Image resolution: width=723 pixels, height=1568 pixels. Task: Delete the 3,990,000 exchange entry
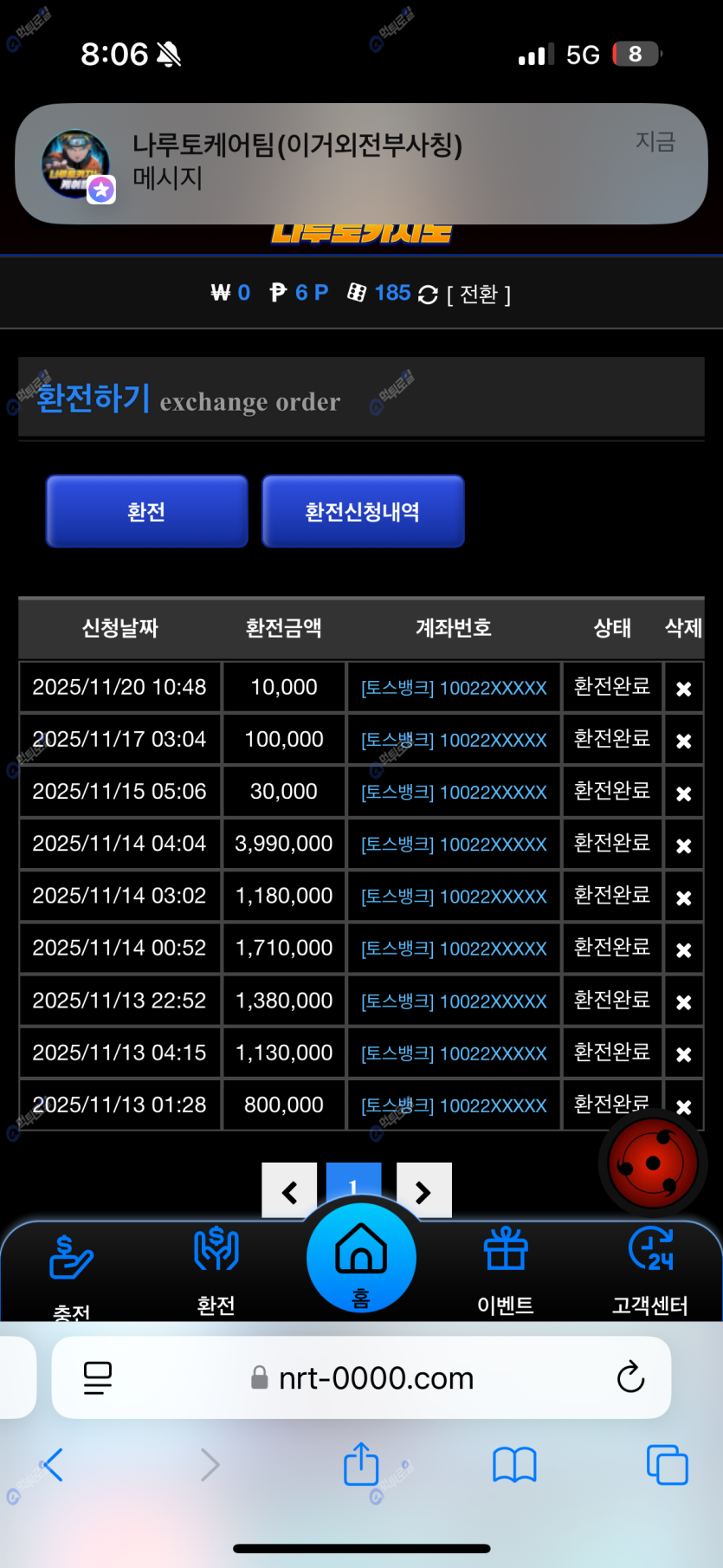point(683,846)
